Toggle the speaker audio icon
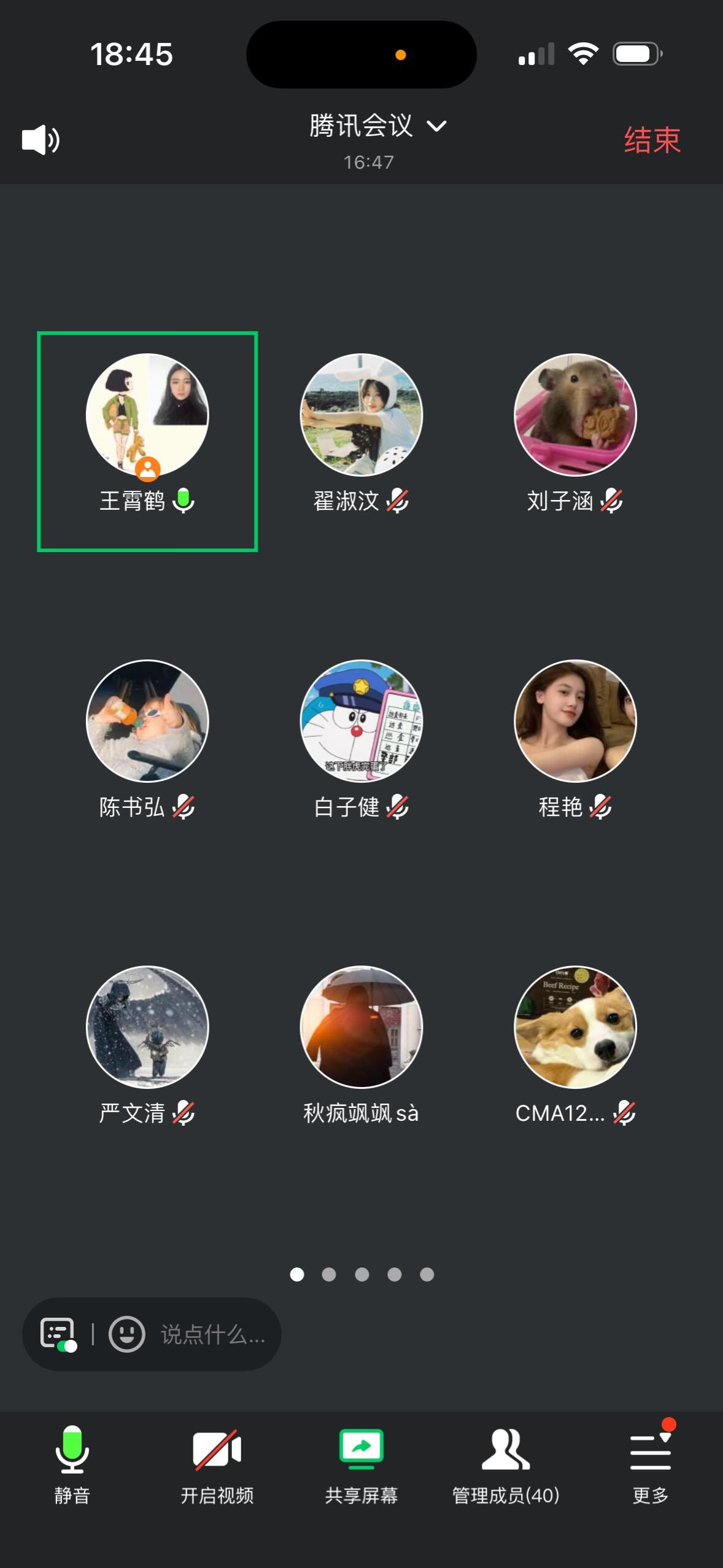 [x=41, y=140]
